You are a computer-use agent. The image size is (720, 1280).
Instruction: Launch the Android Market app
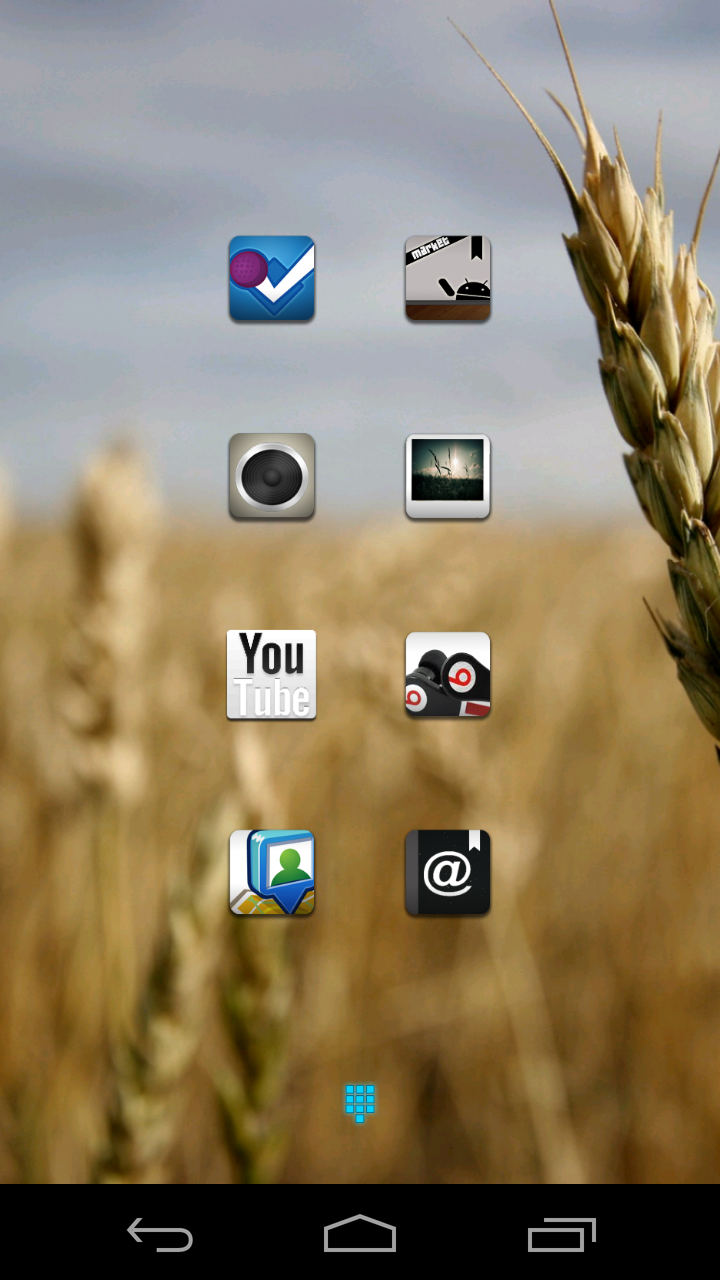[448, 279]
